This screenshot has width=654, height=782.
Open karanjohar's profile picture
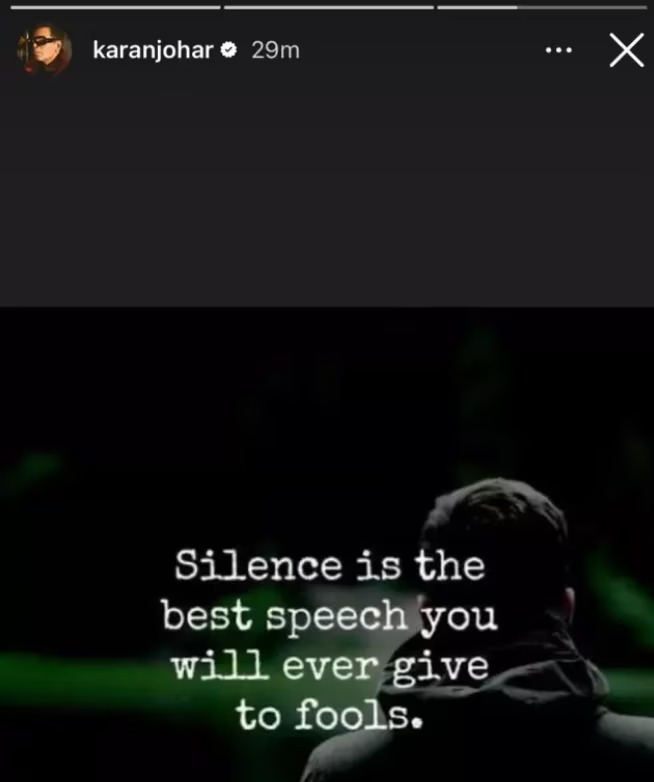[x=44, y=50]
